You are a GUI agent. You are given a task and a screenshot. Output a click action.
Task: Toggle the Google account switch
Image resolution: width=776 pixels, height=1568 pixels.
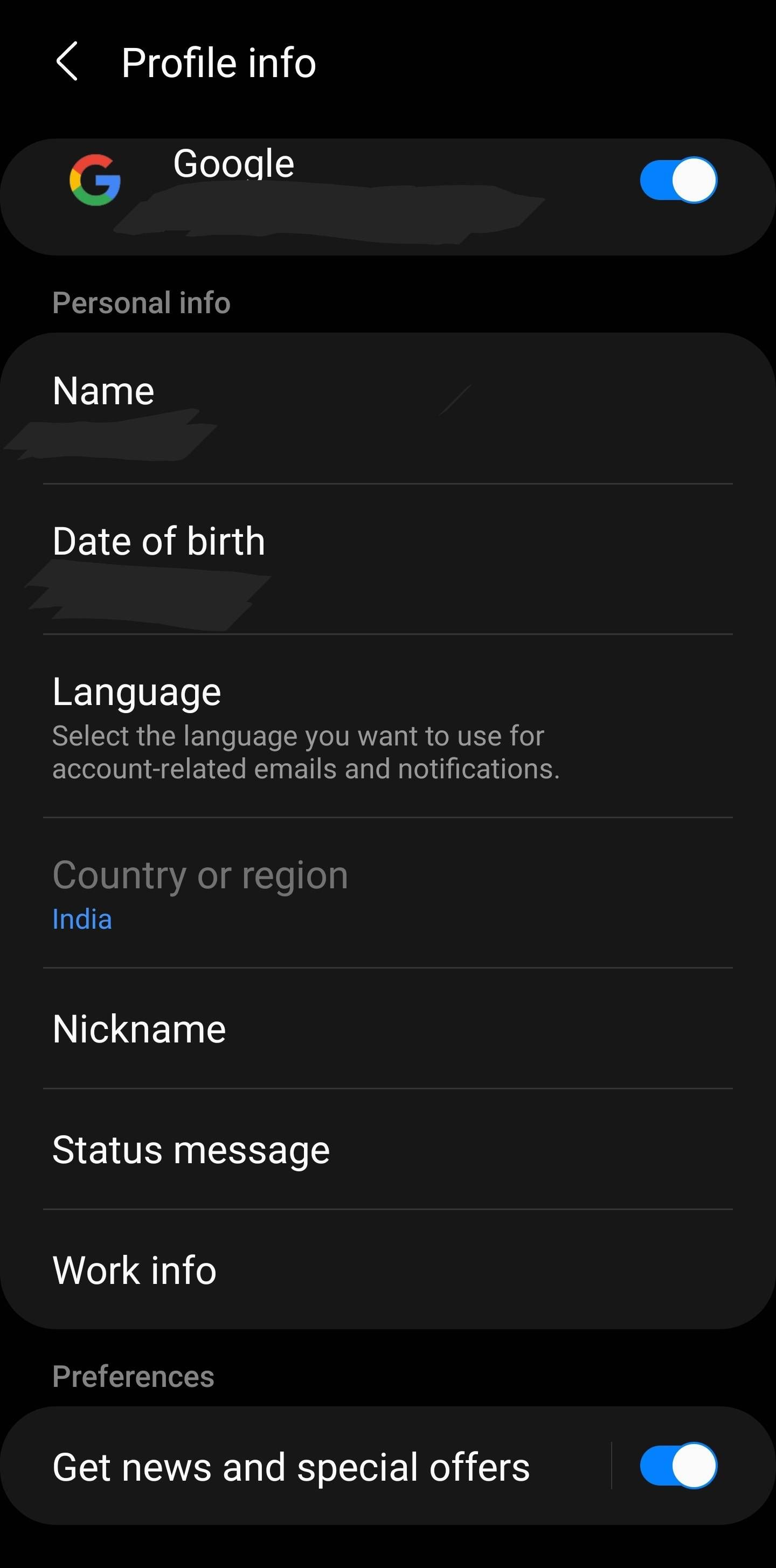pyautogui.click(x=678, y=180)
